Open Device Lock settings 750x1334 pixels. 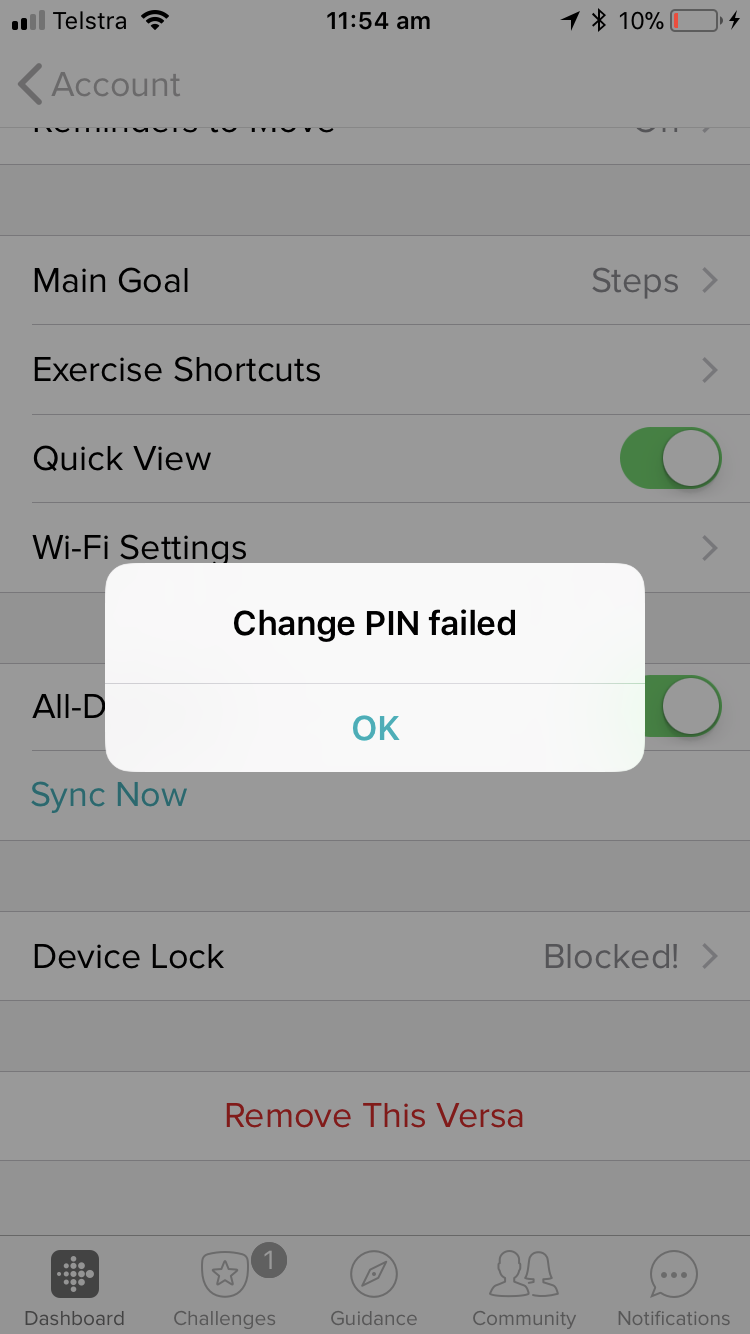(375, 957)
